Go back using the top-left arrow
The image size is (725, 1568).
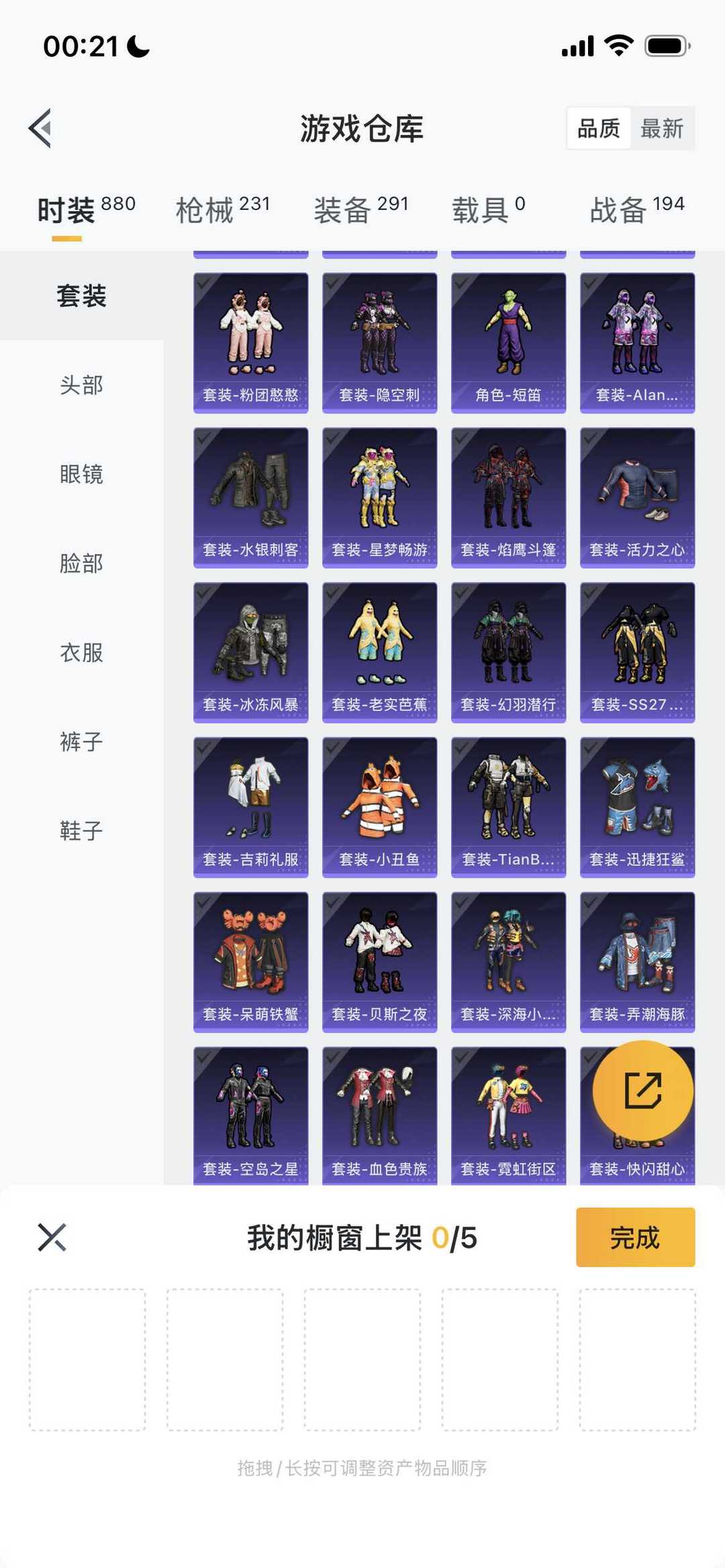[x=40, y=128]
